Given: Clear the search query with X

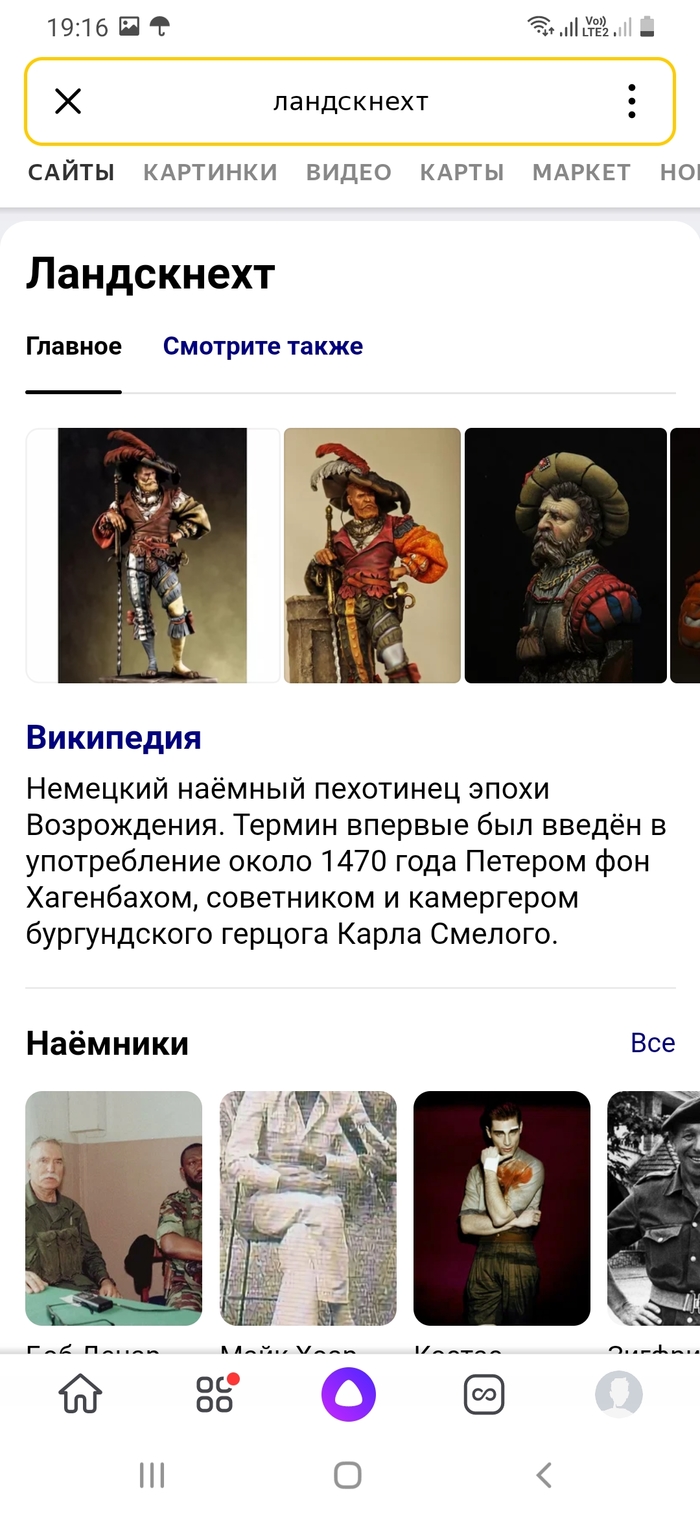Looking at the screenshot, I should pos(68,101).
